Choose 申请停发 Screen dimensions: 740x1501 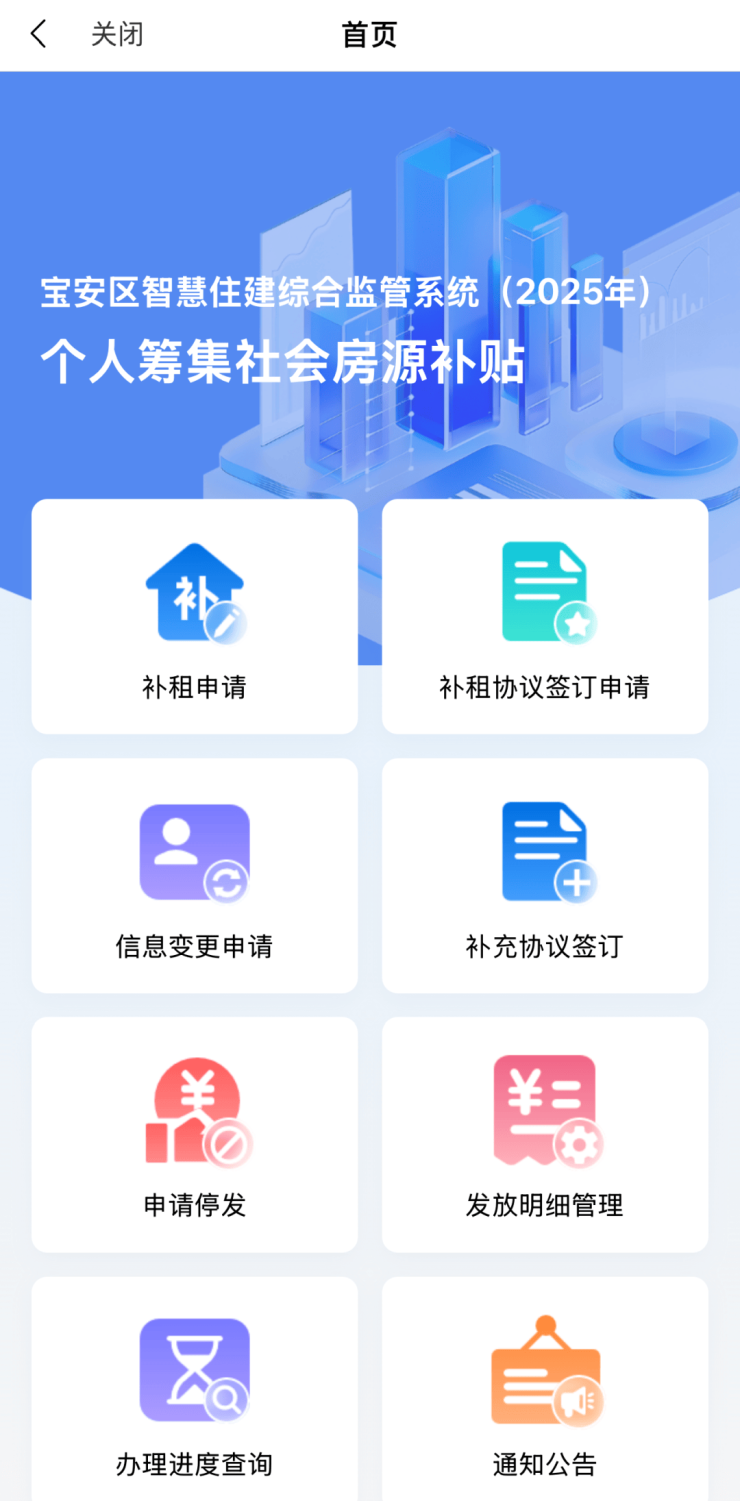click(194, 1135)
